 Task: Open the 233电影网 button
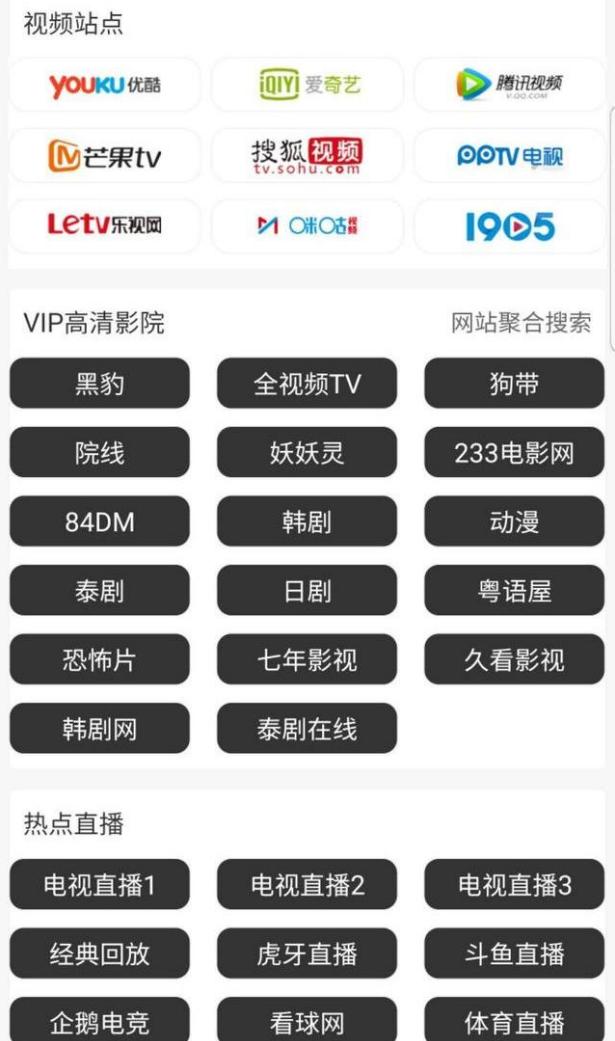point(514,453)
